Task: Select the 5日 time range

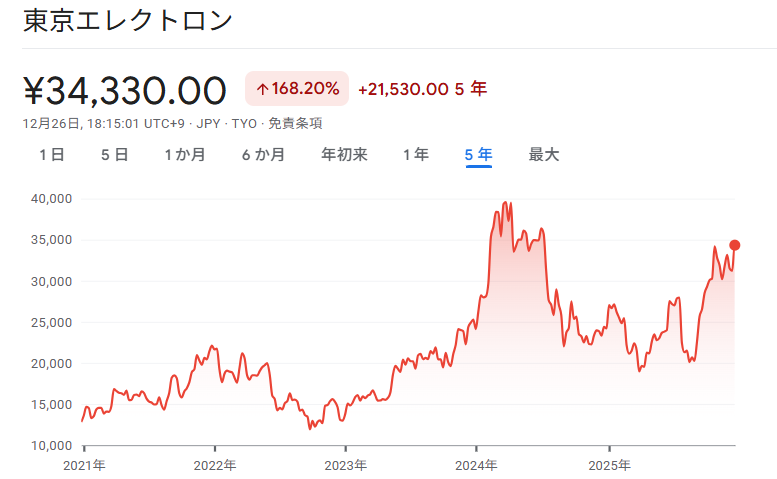Action: (114, 154)
